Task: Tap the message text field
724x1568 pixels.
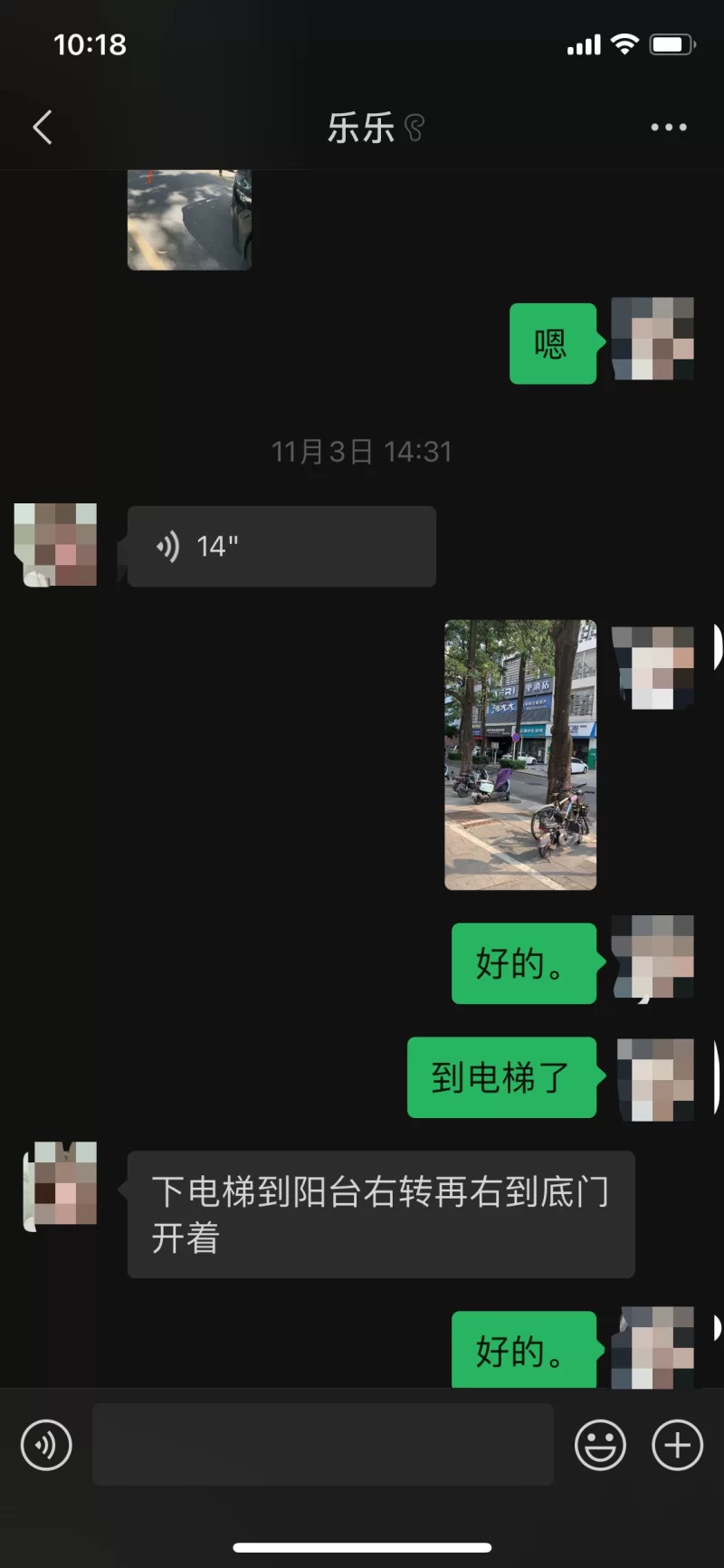Action: click(323, 1445)
